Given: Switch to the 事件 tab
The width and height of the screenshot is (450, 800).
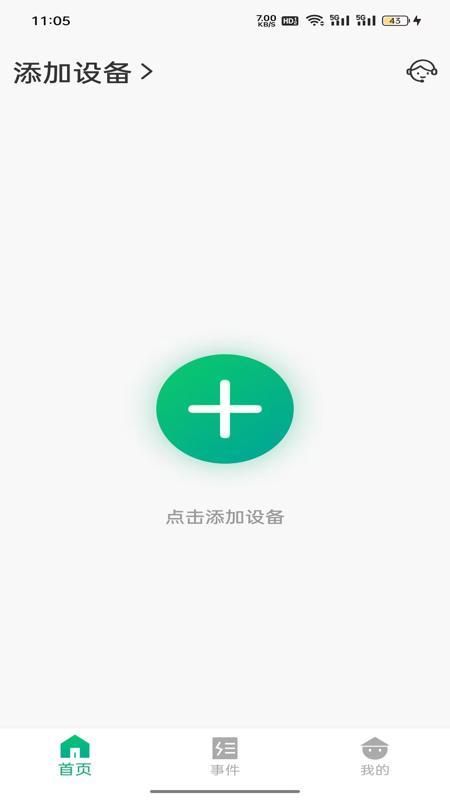Looking at the screenshot, I should pos(225,757).
